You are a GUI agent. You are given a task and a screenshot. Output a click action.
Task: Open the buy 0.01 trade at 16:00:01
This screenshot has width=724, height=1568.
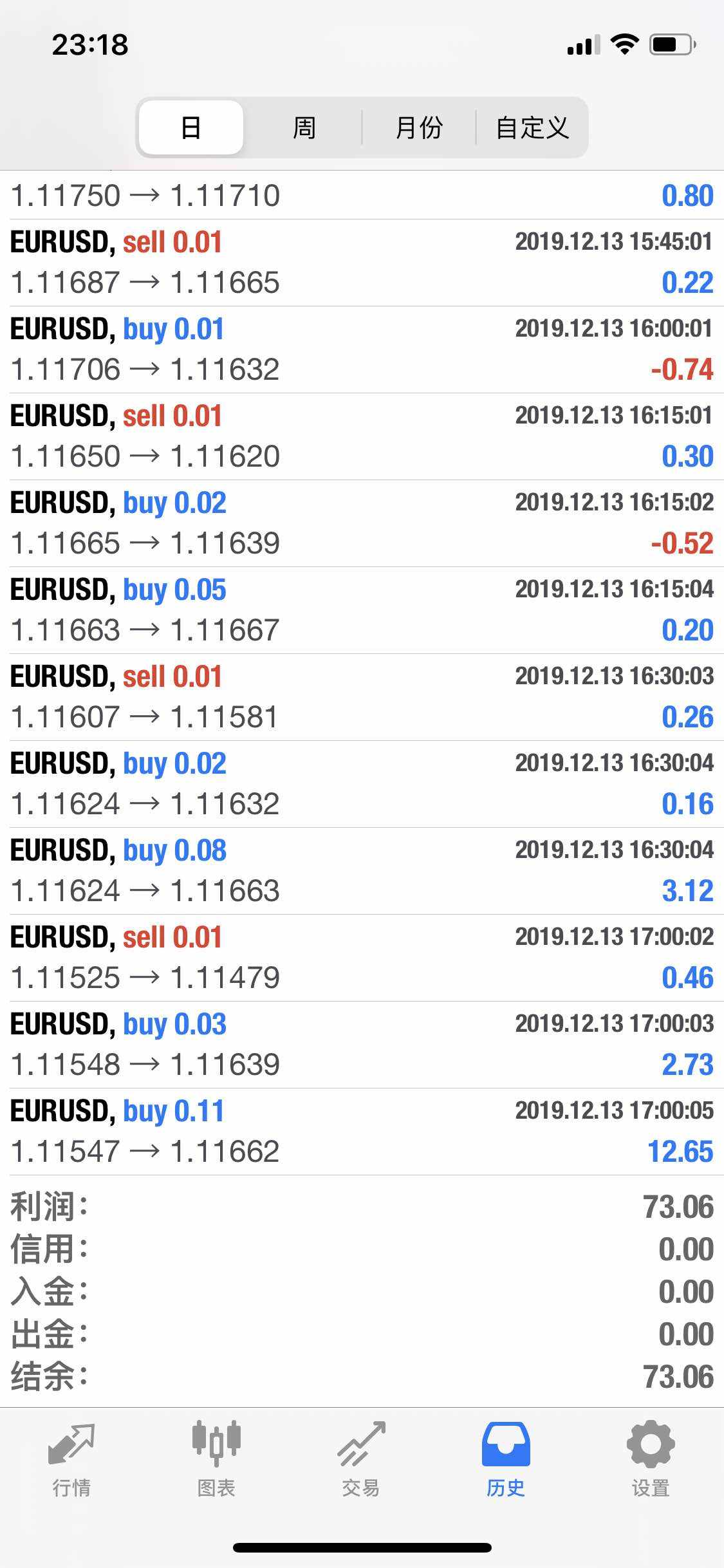pos(362,350)
